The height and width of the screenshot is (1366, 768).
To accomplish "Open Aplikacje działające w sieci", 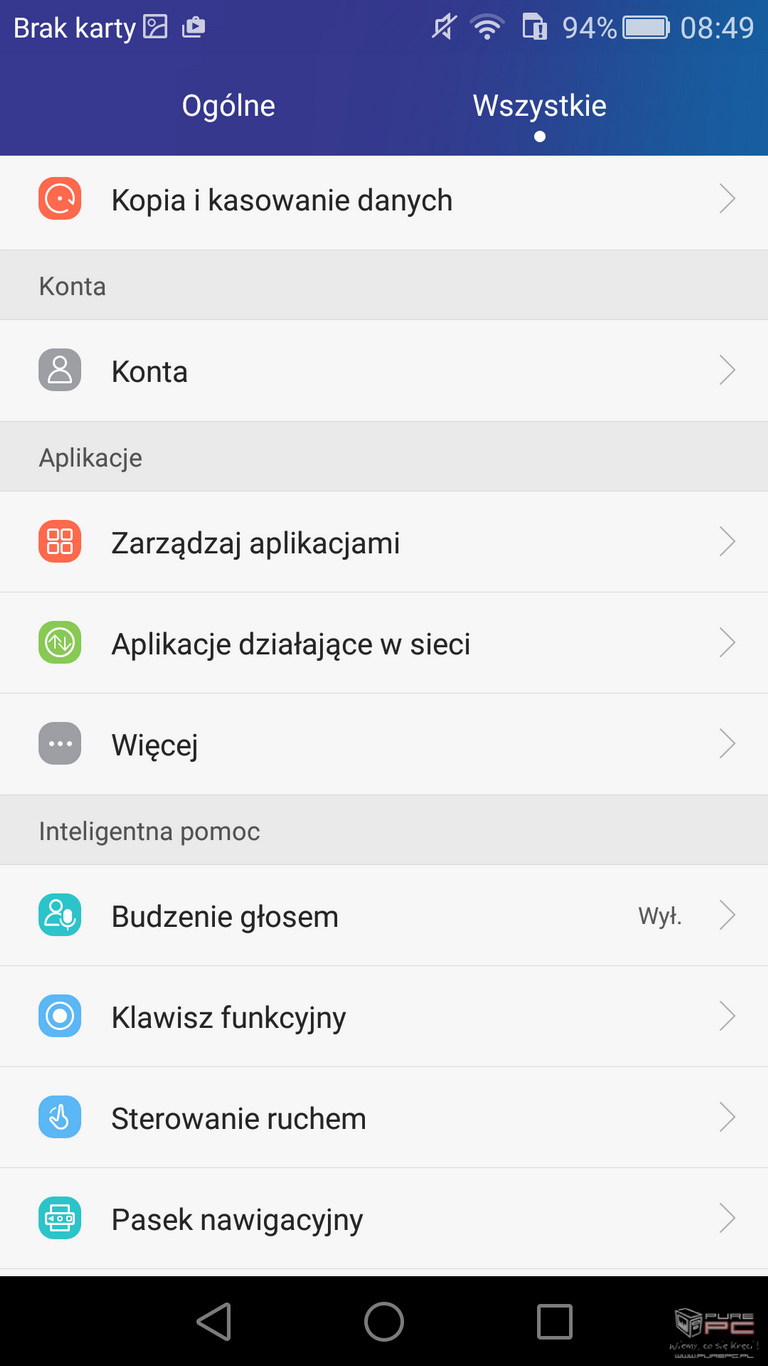I will (384, 643).
